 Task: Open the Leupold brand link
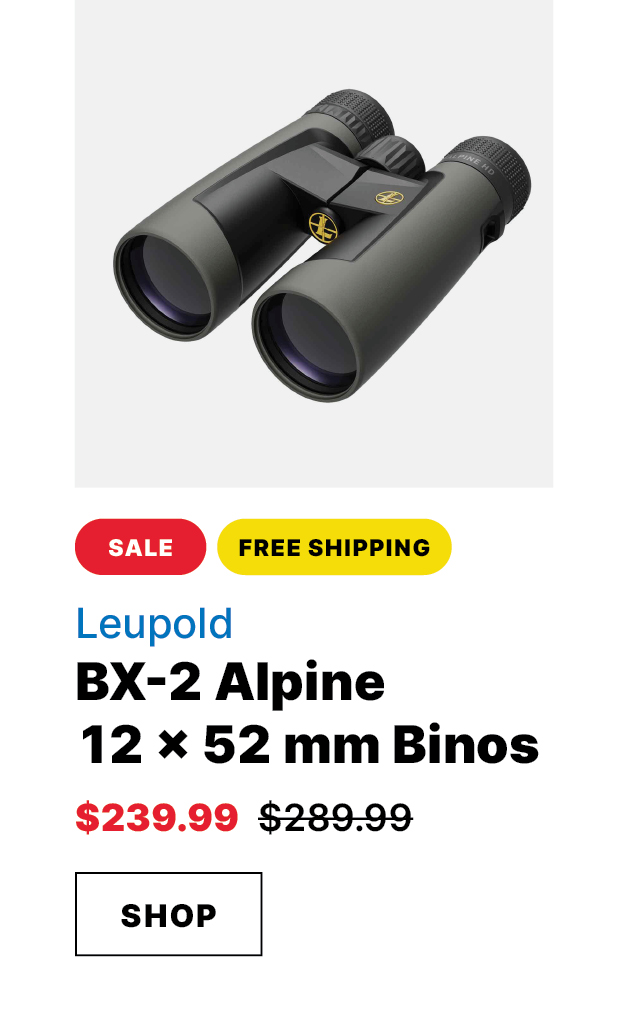tap(154, 624)
